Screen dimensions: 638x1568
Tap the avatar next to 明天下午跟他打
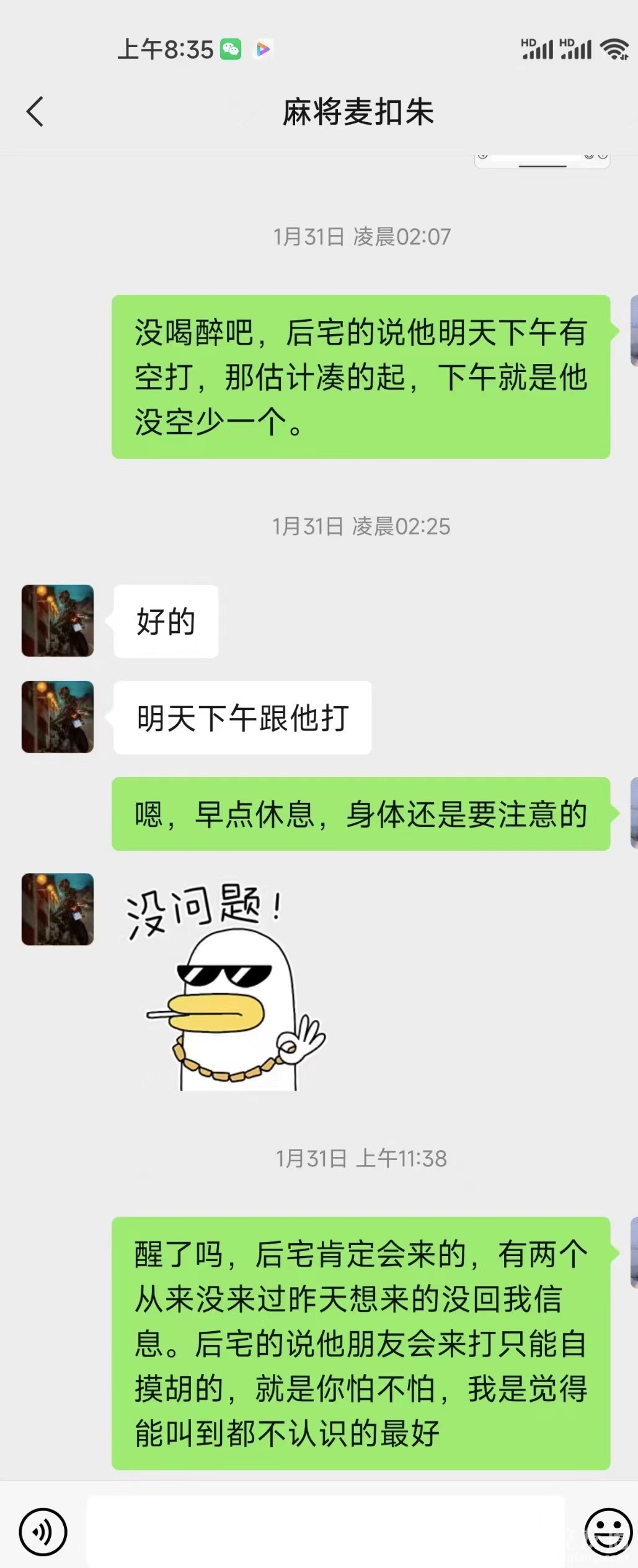click(58, 717)
